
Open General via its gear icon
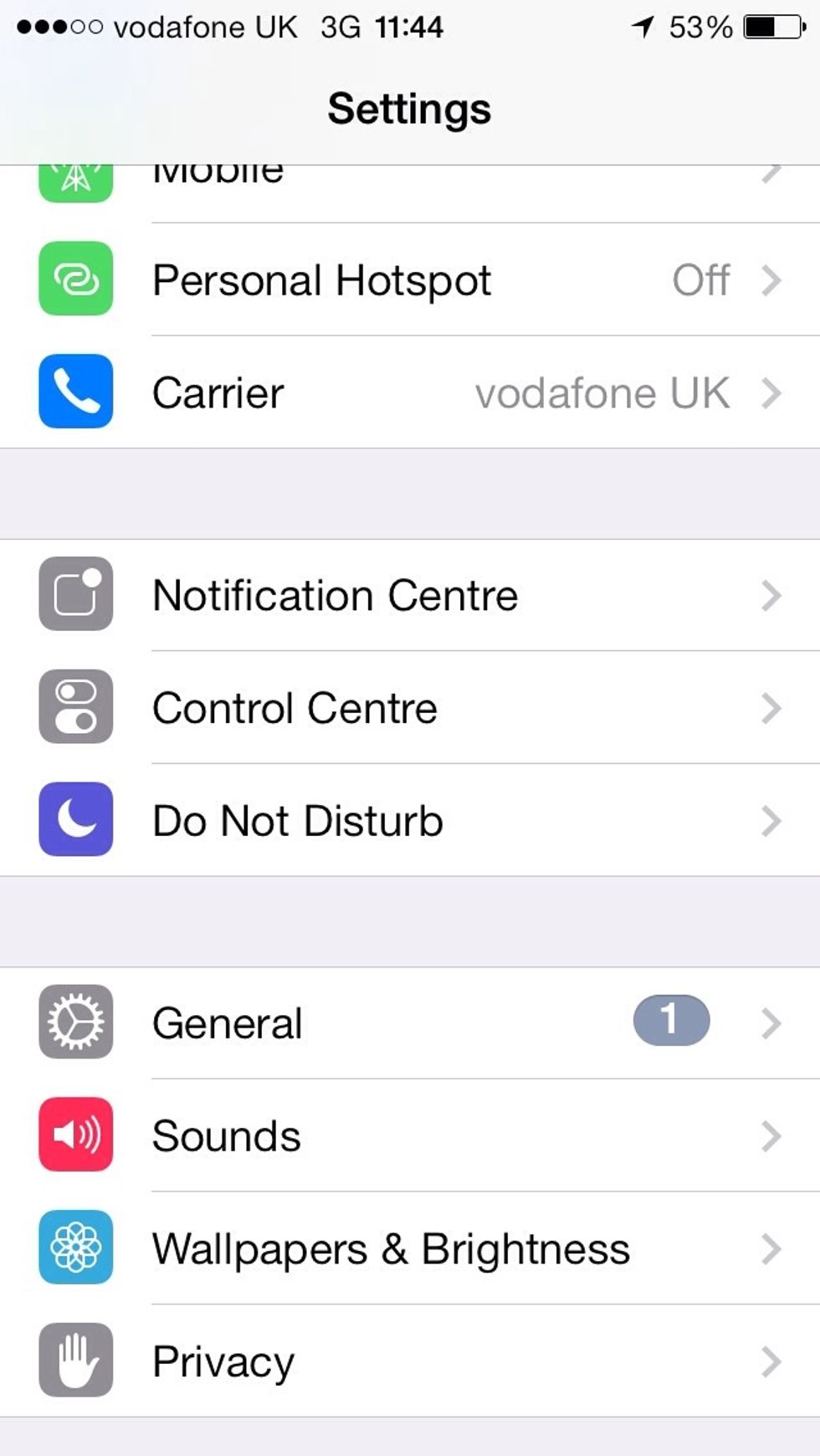pyautogui.click(x=75, y=1023)
